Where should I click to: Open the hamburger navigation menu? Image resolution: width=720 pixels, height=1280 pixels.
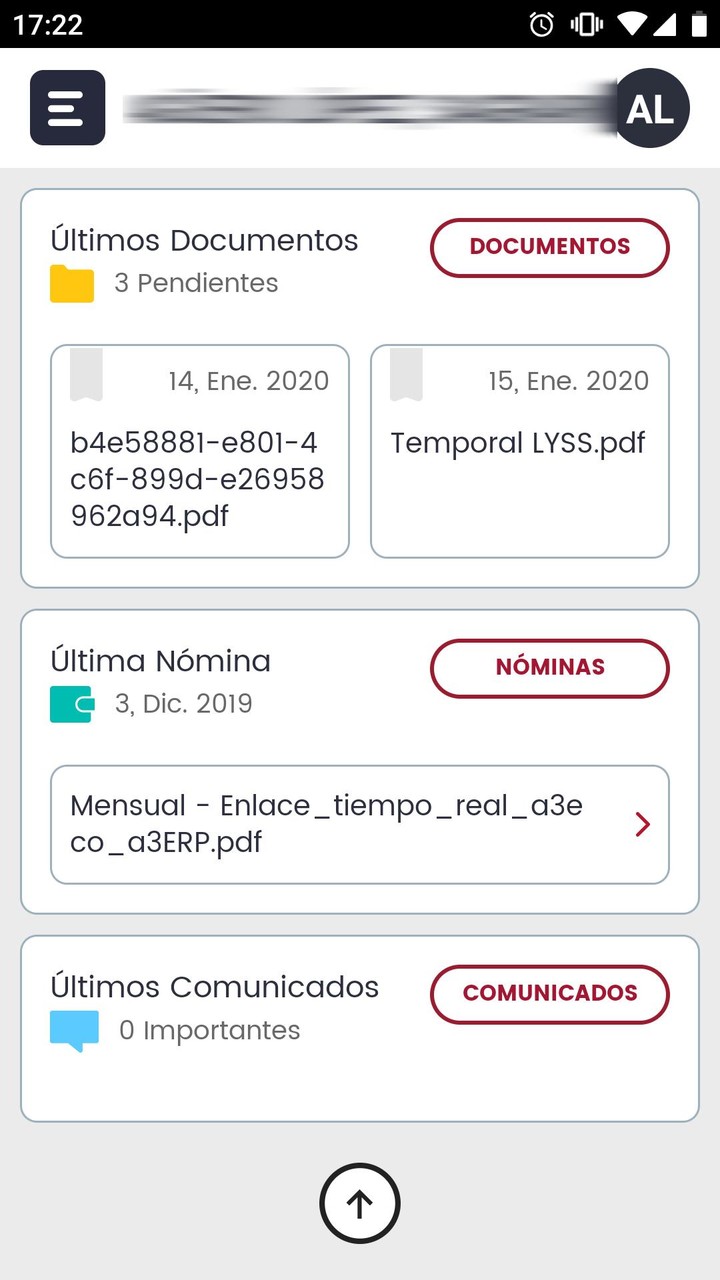pyautogui.click(x=67, y=108)
